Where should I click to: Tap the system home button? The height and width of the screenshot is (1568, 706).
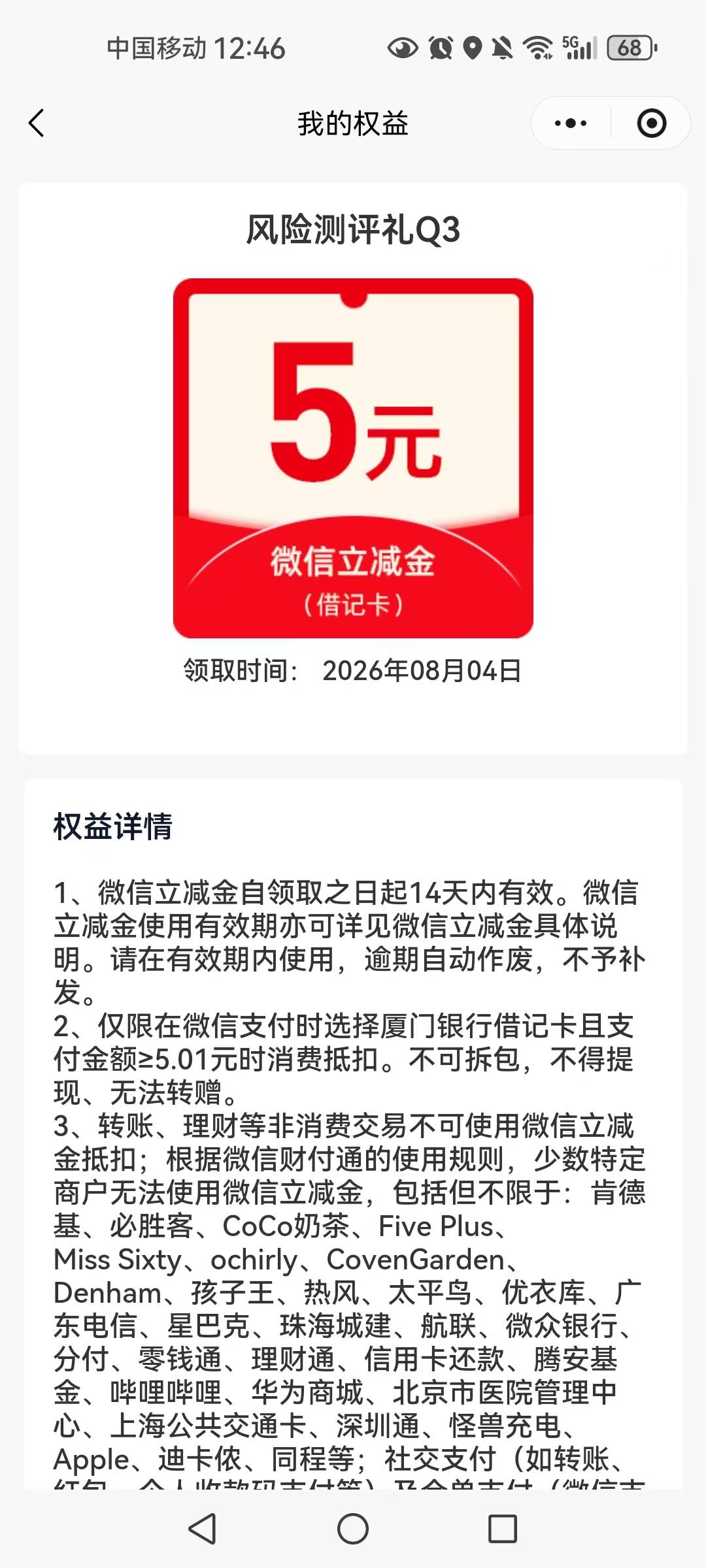pyautogui.click(x=353, y=1529)
